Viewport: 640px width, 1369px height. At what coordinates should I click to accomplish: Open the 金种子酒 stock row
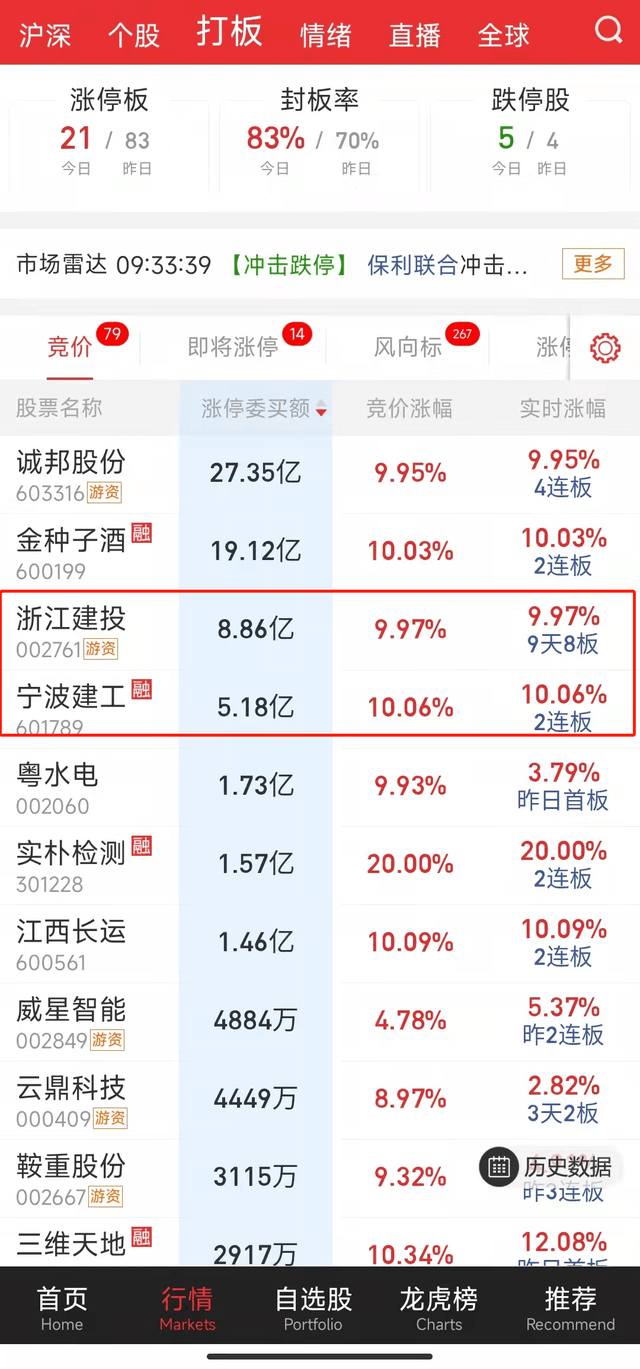point(320,551)
